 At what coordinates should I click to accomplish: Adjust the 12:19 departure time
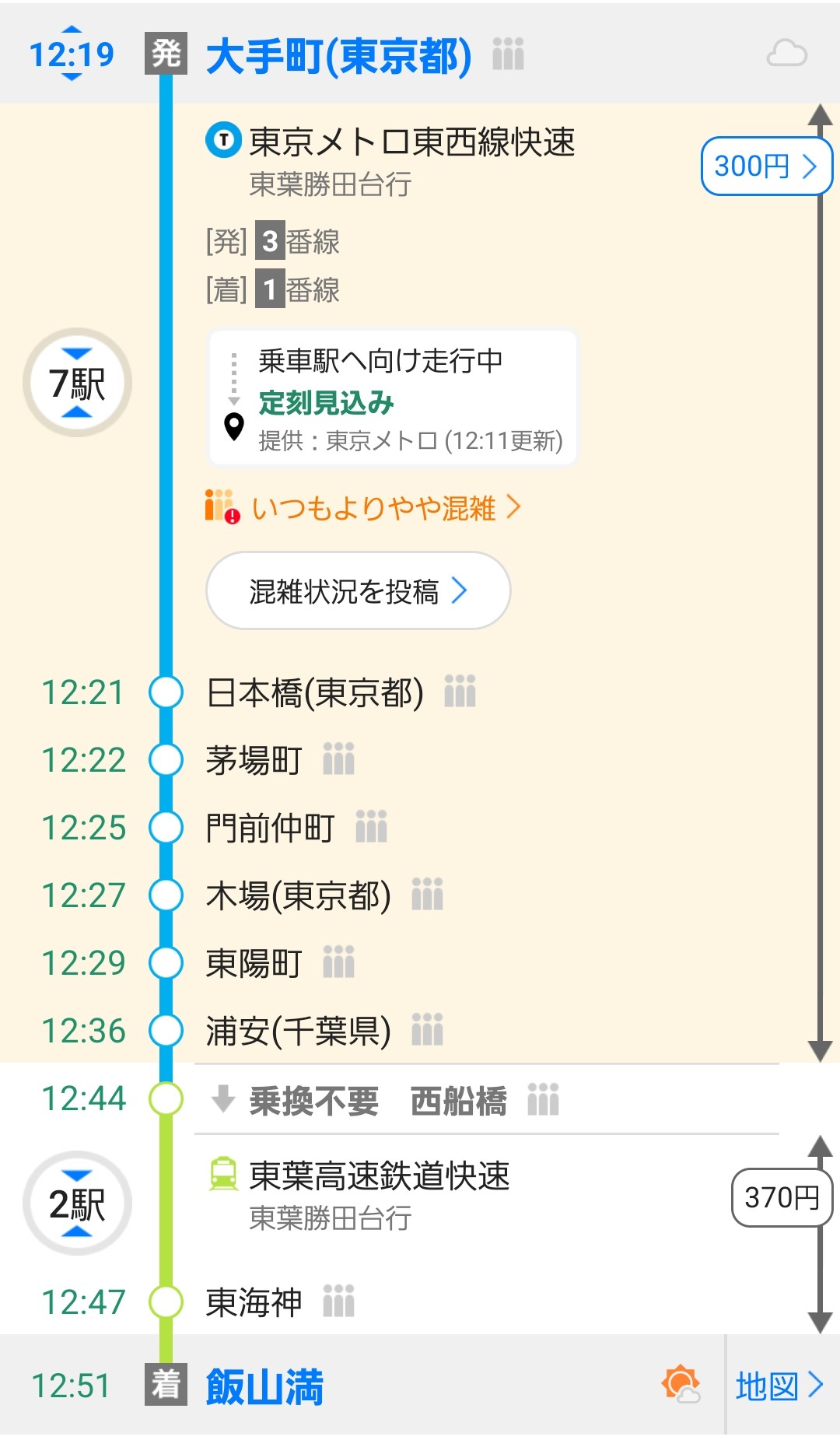pos(72,54)
